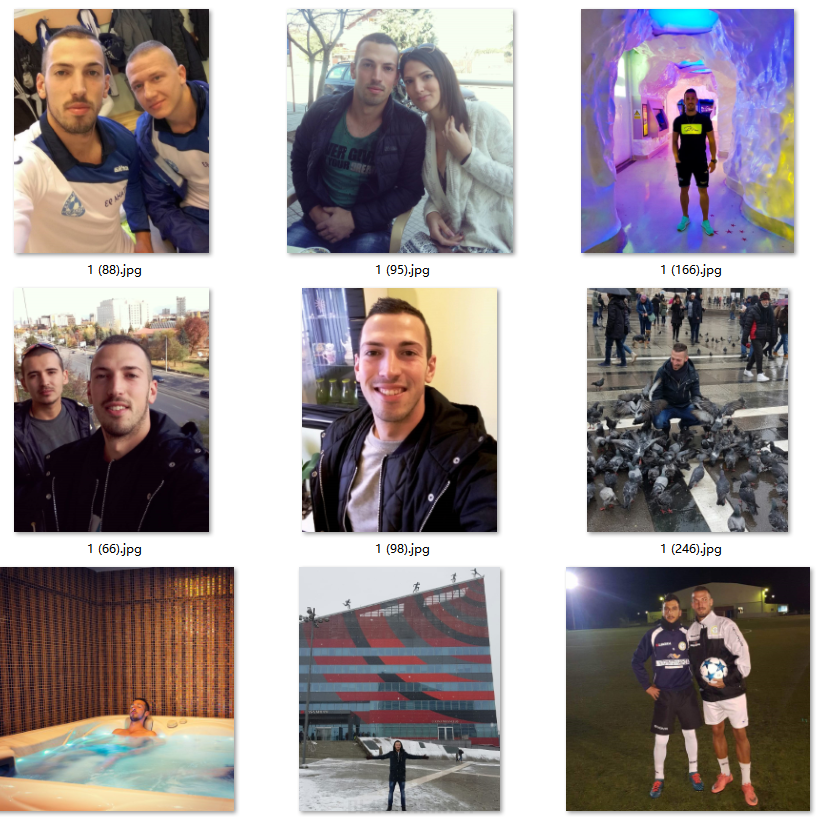Image resolution: width=827 pixels, height=822 pixels.
Task: Open the hot tub photo thumbnail
Action: coord(117,689)
